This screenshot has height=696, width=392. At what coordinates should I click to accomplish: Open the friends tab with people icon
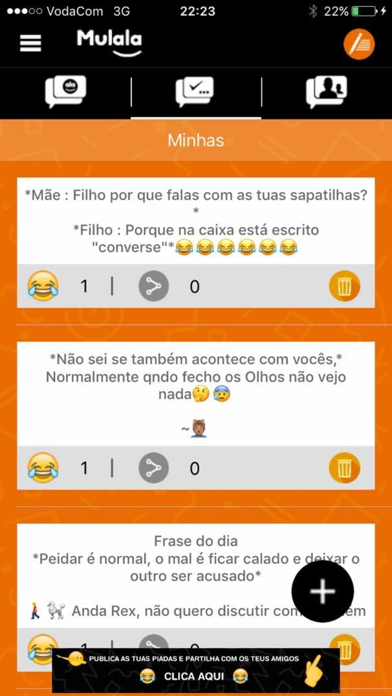pyautogui.click(x=326, y=92)
